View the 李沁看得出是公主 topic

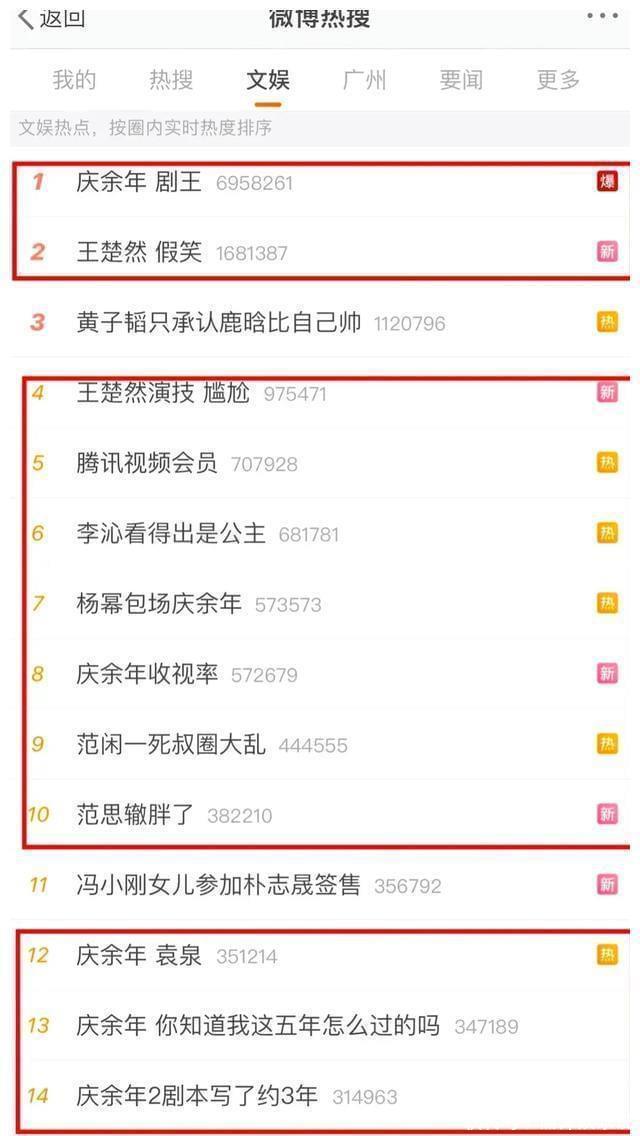point(171,533)
